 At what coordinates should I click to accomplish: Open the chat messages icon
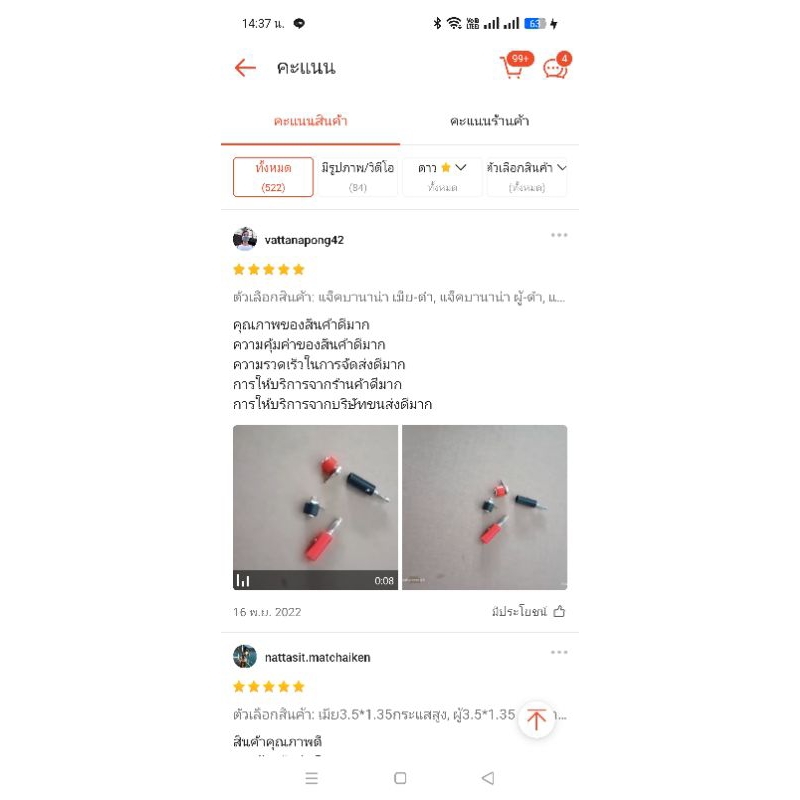pos(556,66)
